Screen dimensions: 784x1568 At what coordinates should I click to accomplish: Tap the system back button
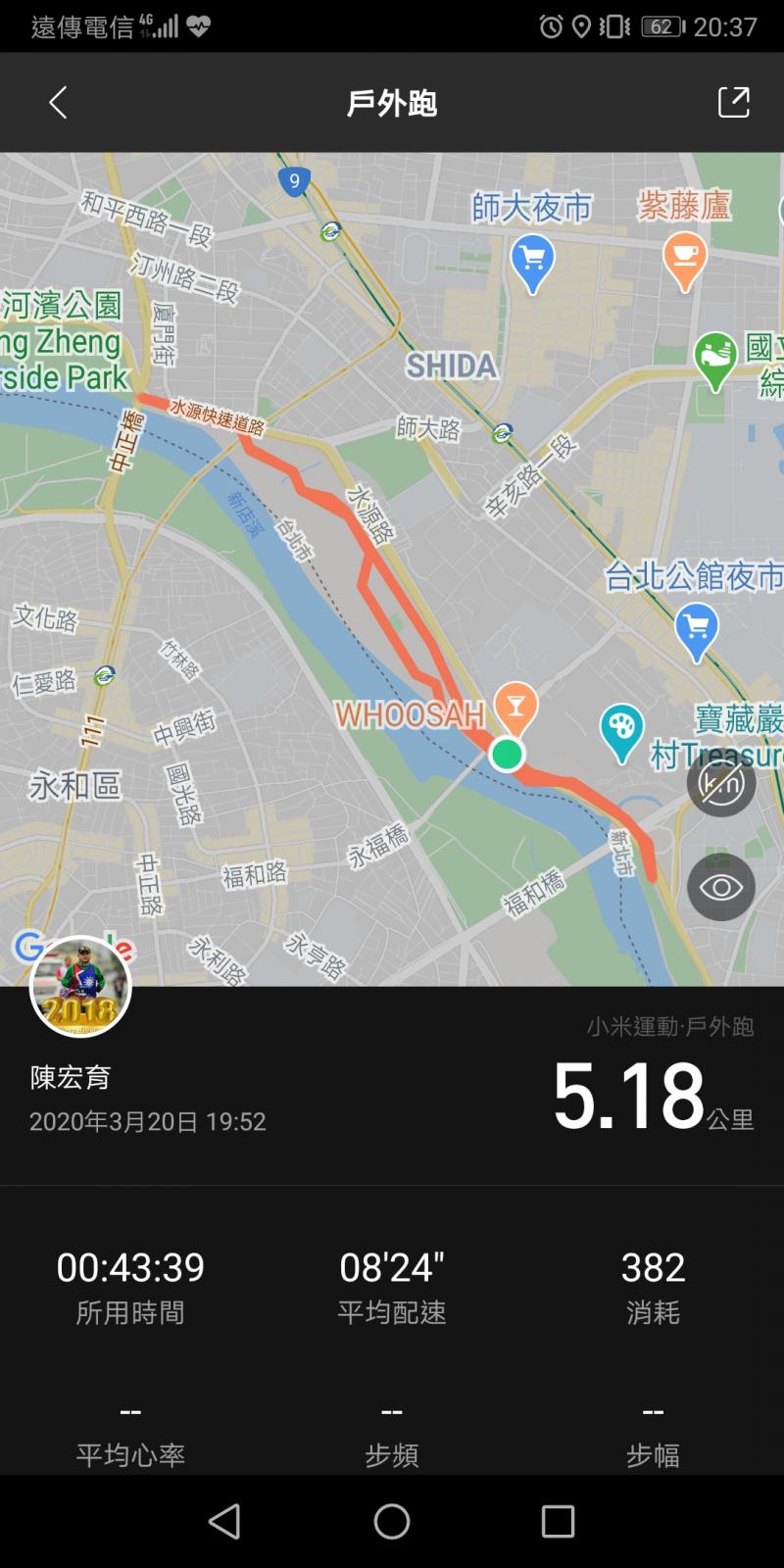click(224, 1521)
